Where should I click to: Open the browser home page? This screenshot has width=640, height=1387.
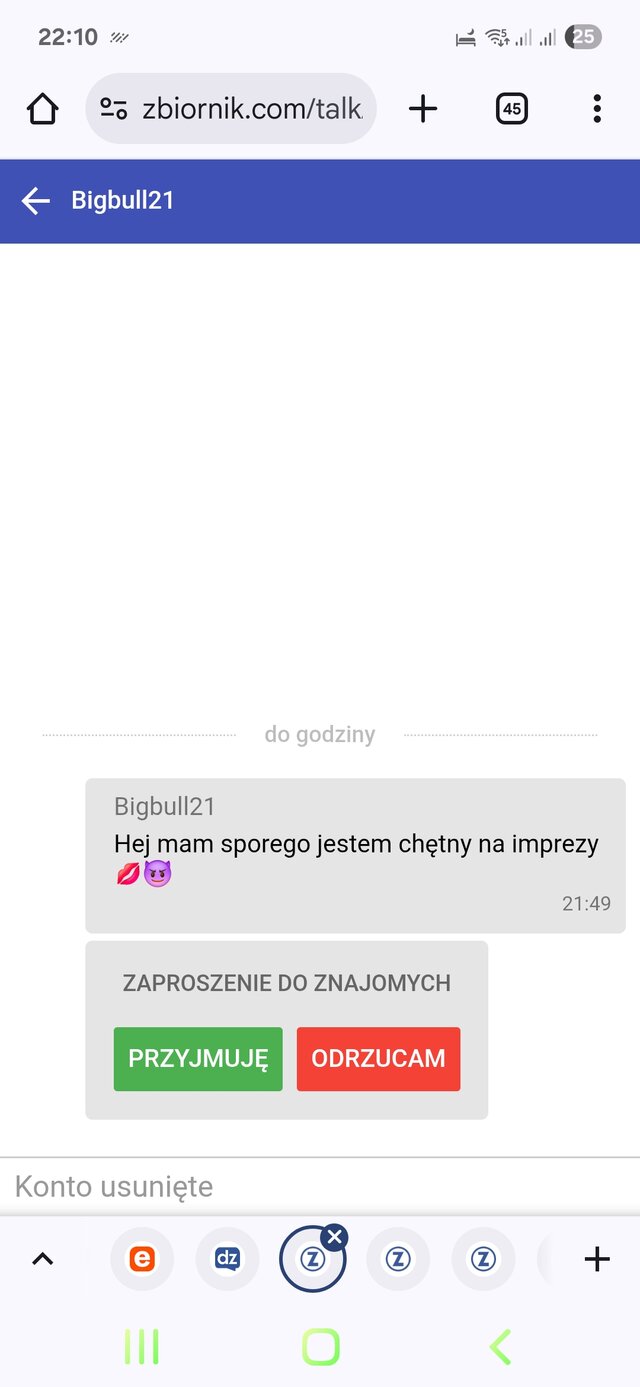click(x=43, y=108)
